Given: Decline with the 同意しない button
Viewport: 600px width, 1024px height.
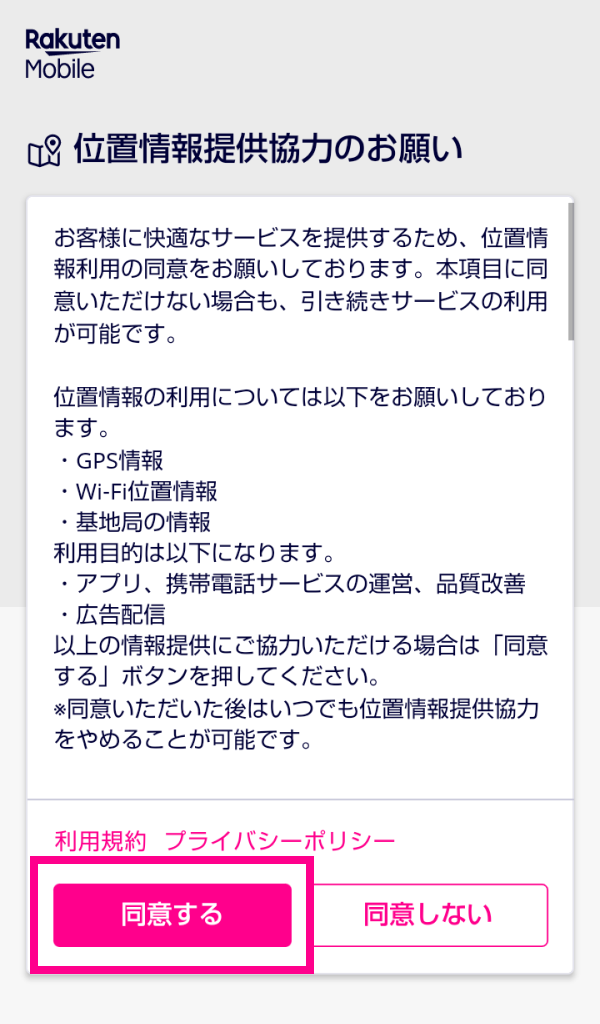Looking at the screenshot, I should (x=428, y=915).
